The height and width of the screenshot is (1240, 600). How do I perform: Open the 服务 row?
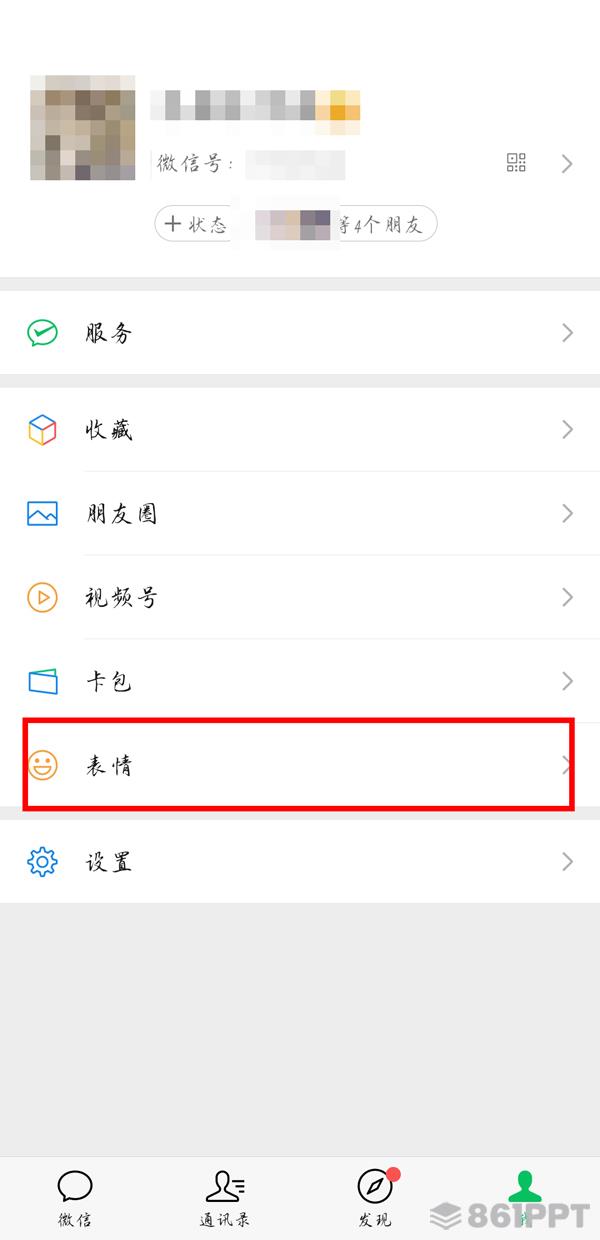(x=300, y=333)
